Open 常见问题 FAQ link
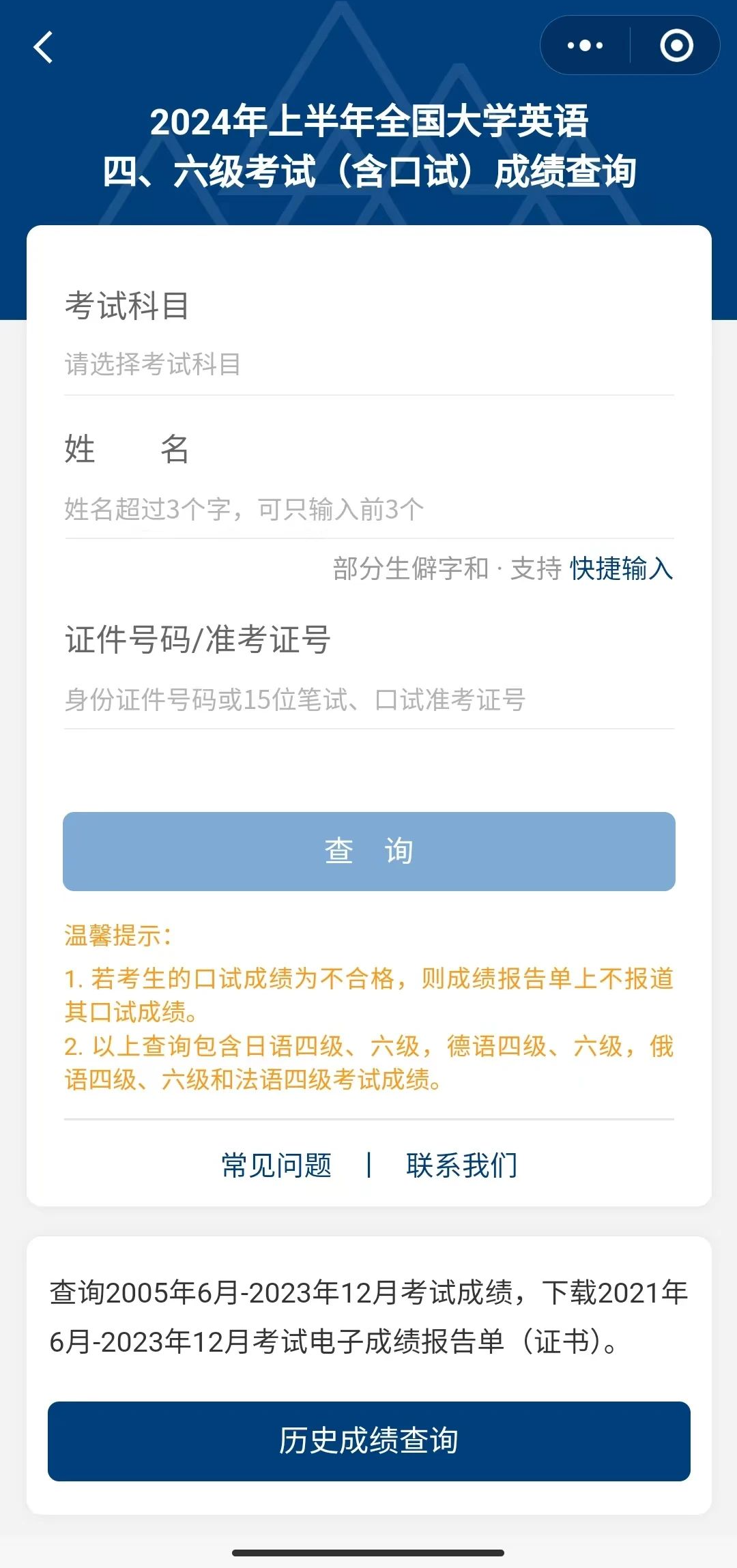The image size is (737, 1568). (x=276, y=1165)
